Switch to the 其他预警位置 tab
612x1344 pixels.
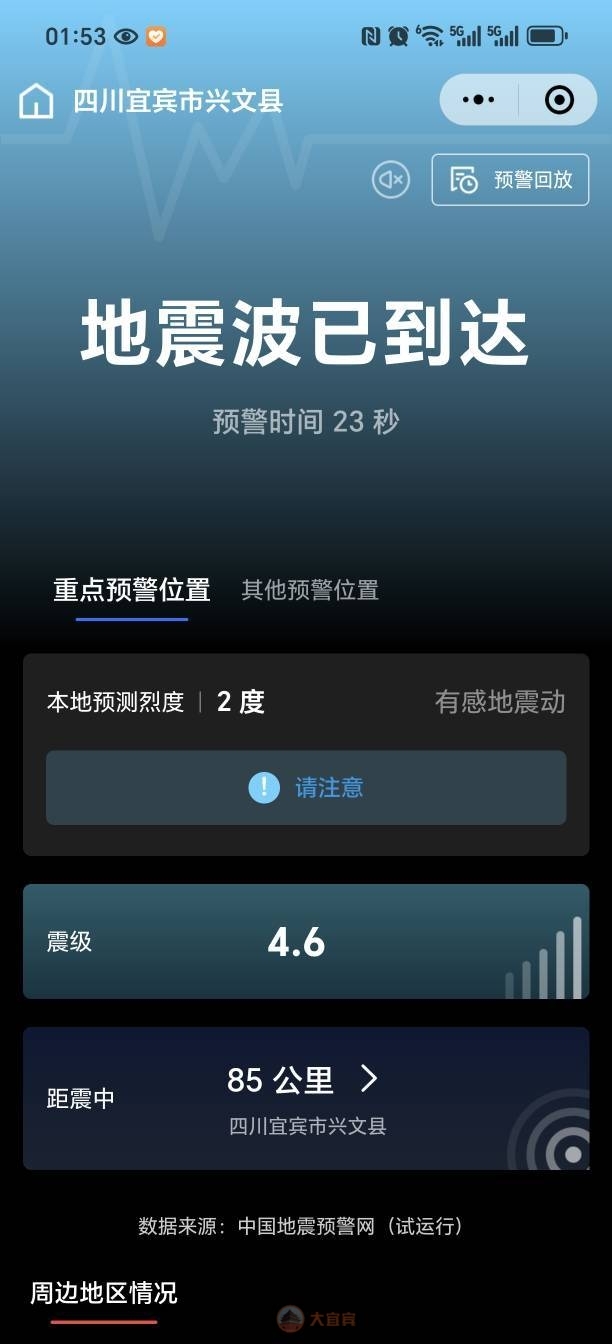[x=310, y=590]
